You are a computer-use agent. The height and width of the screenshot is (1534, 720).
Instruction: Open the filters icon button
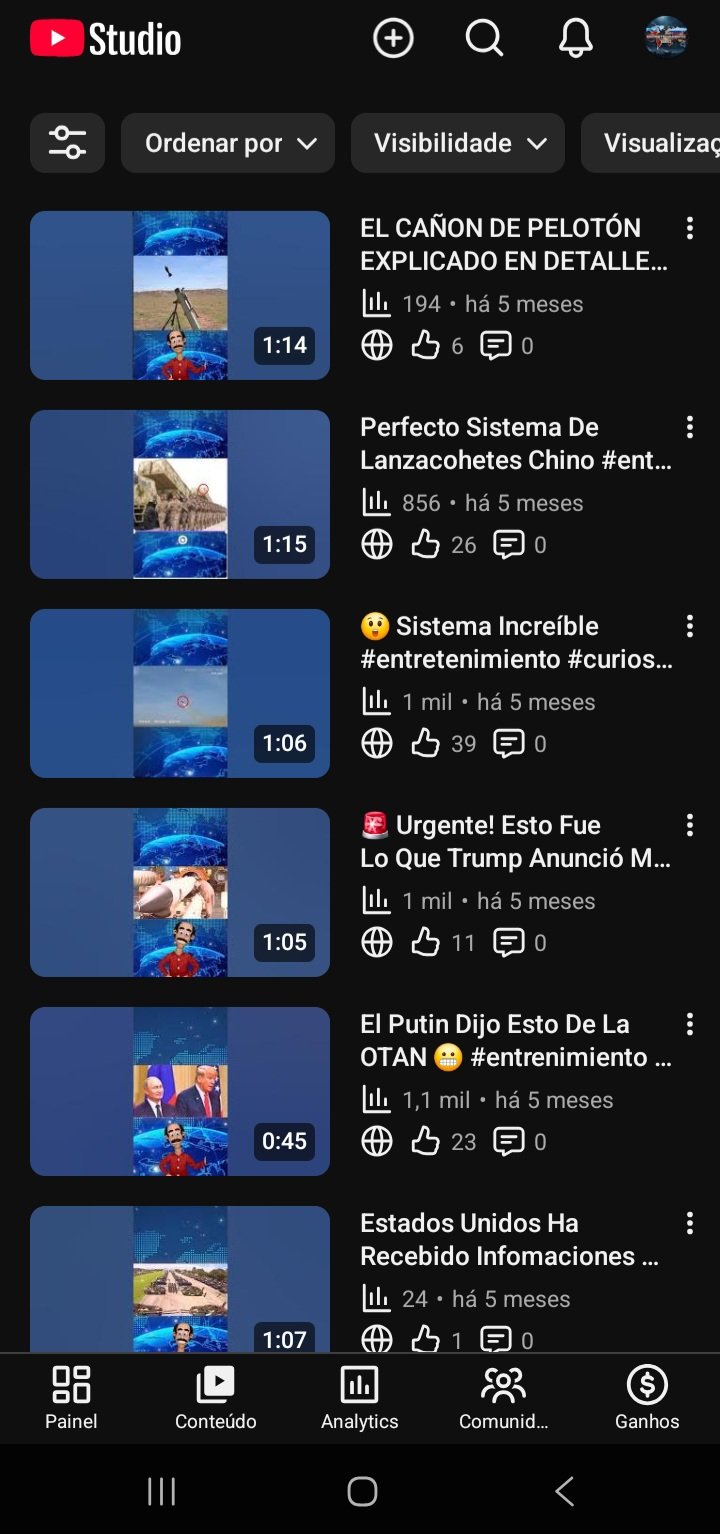67,143
